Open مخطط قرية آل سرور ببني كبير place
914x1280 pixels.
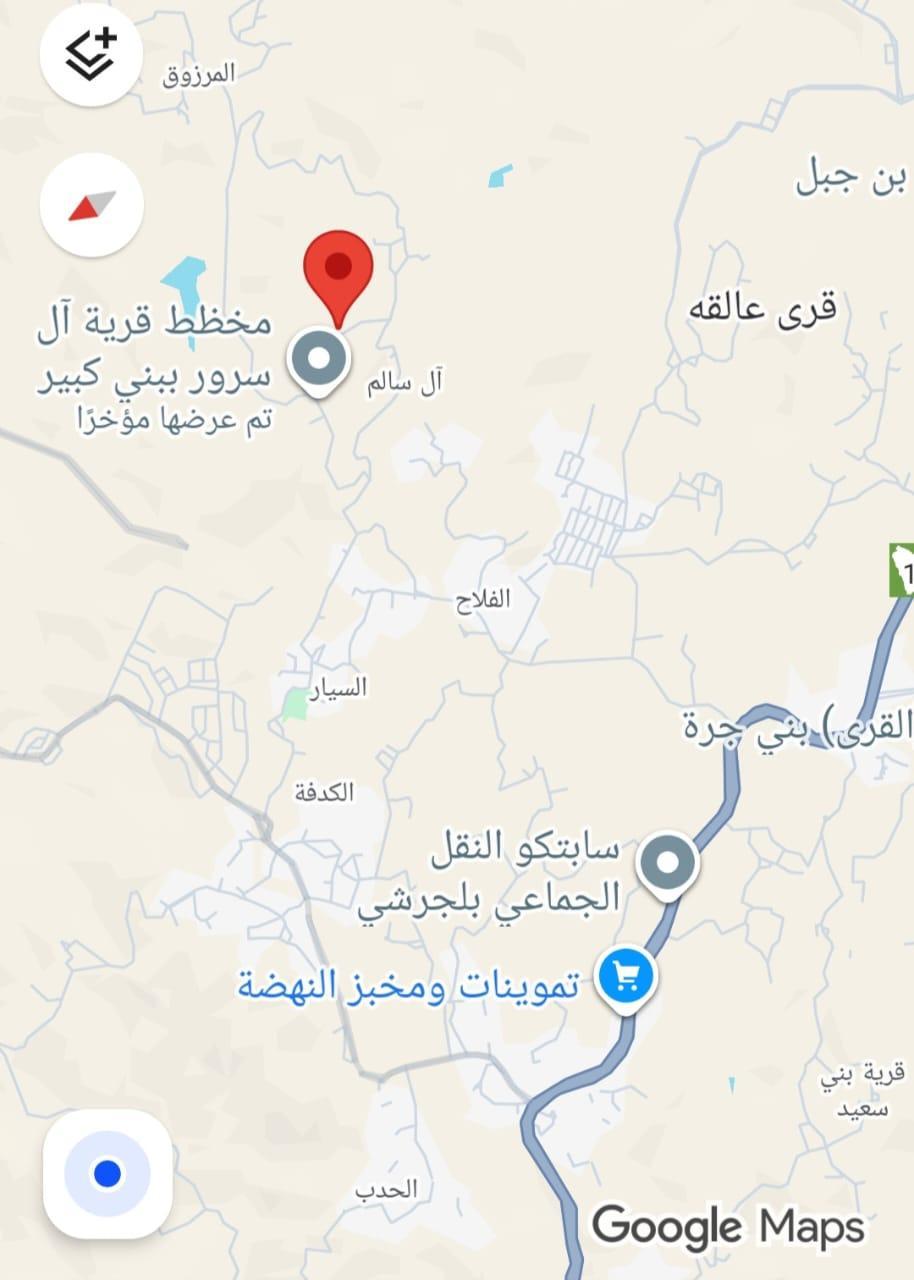319,360
